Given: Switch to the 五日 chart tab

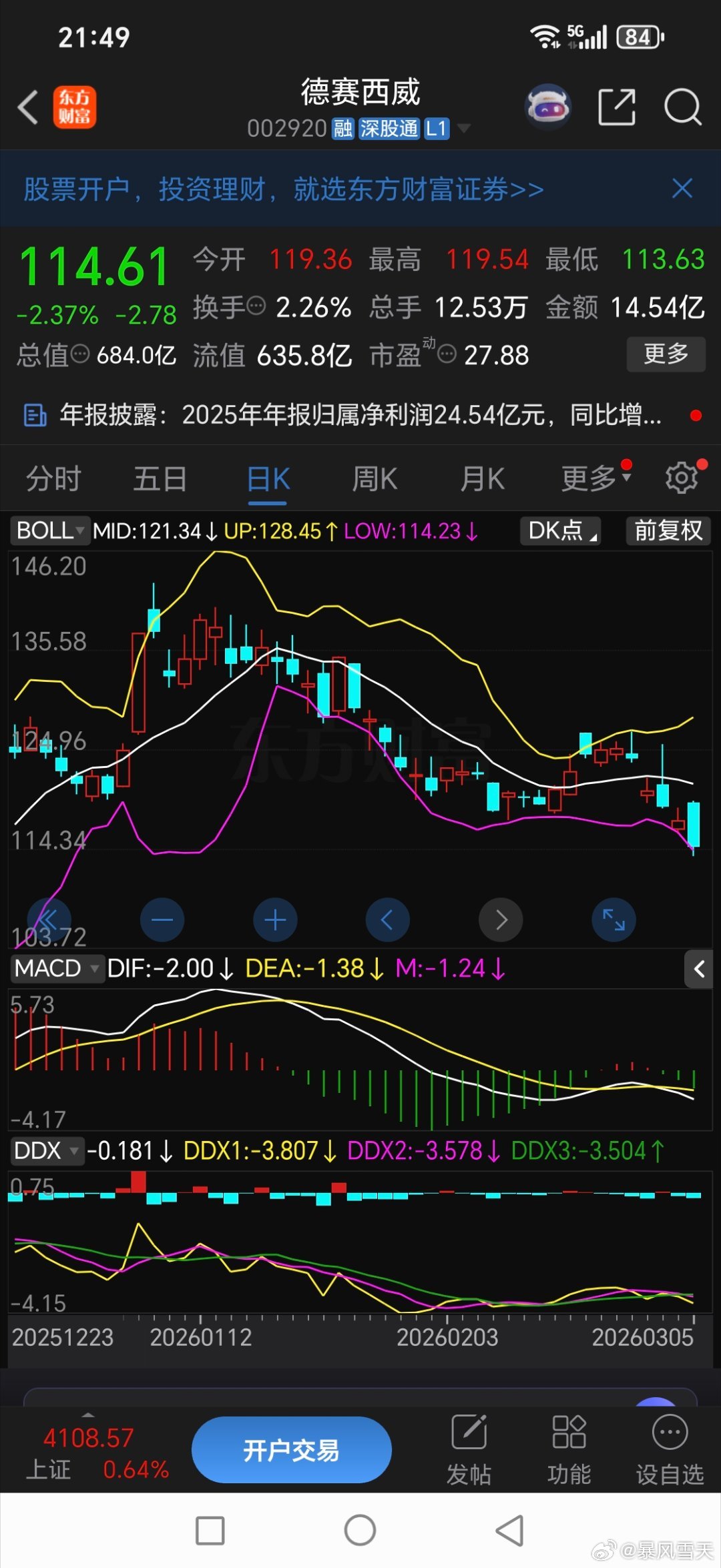Looking at the screenshot, I should click(160, 478).
